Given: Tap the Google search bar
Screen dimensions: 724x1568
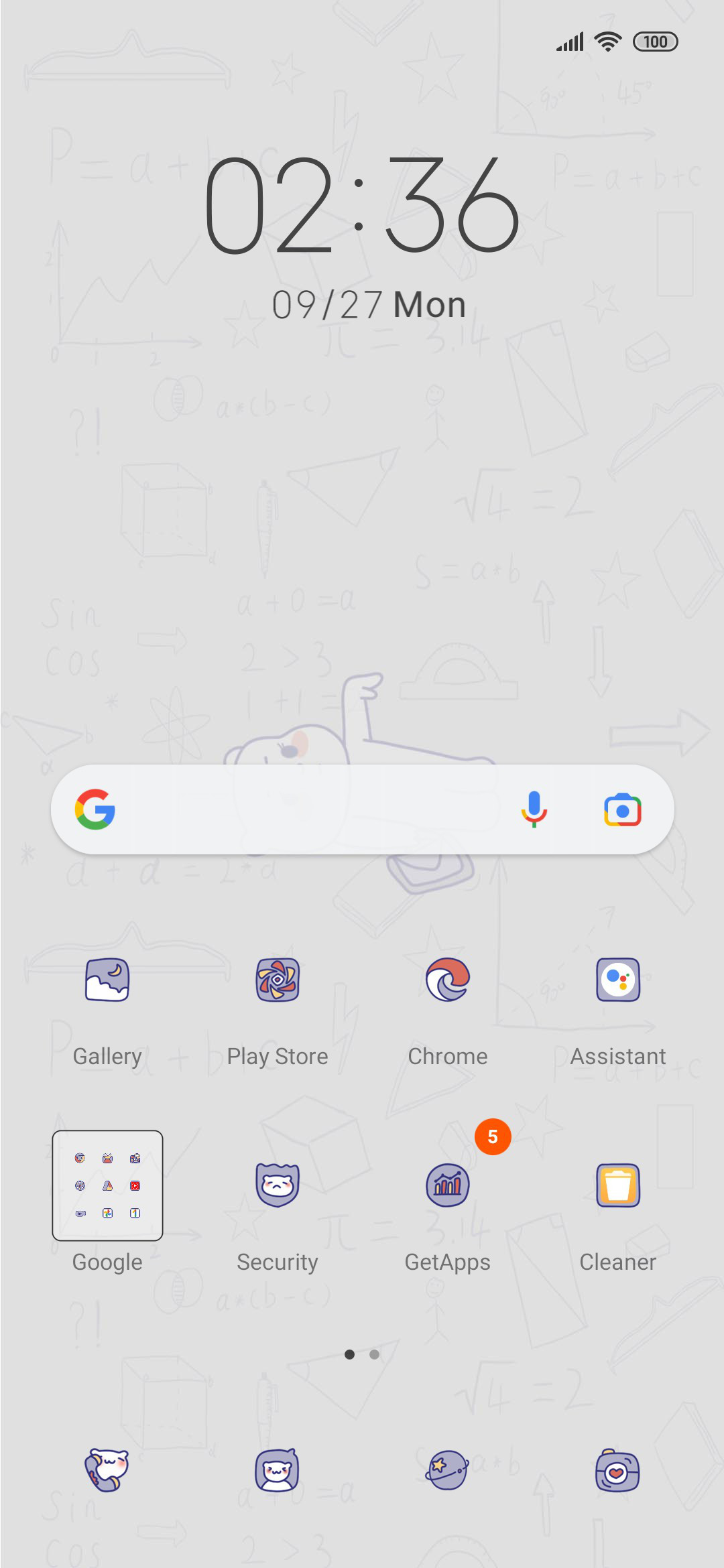Looking at the screenshot, I should click(362, 809).
